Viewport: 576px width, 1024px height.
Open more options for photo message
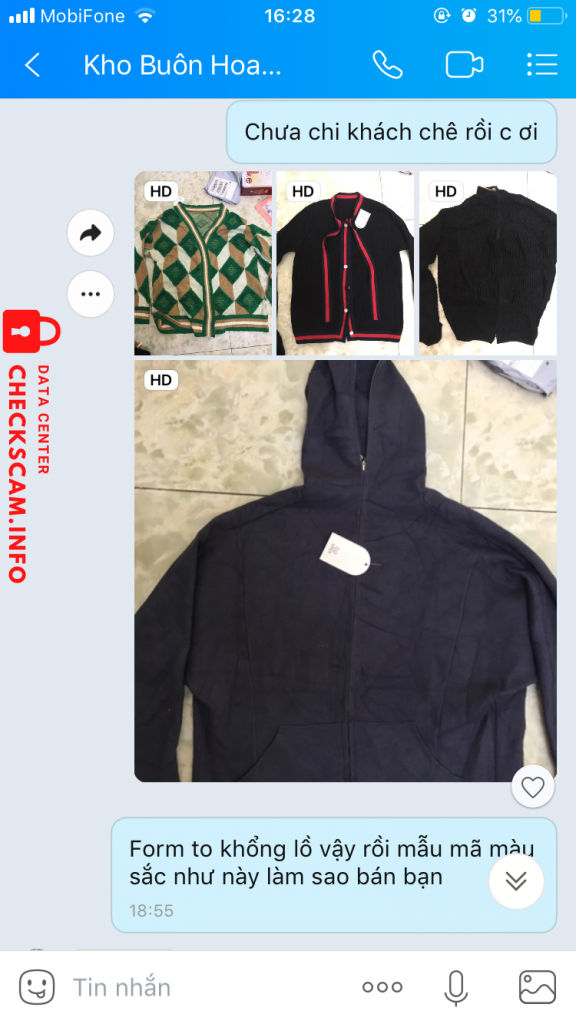coord(91,294)
